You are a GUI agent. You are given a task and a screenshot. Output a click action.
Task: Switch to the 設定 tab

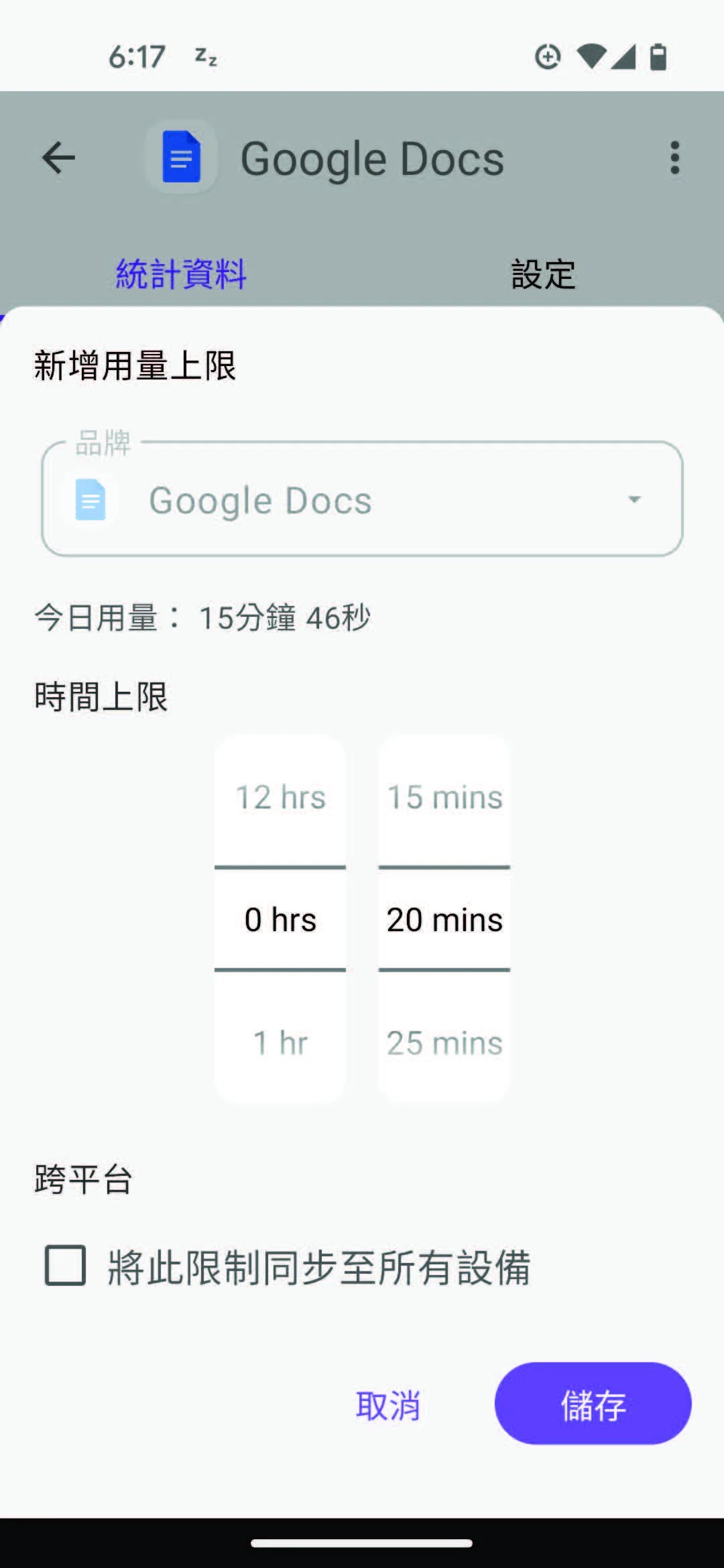(542, 272)
